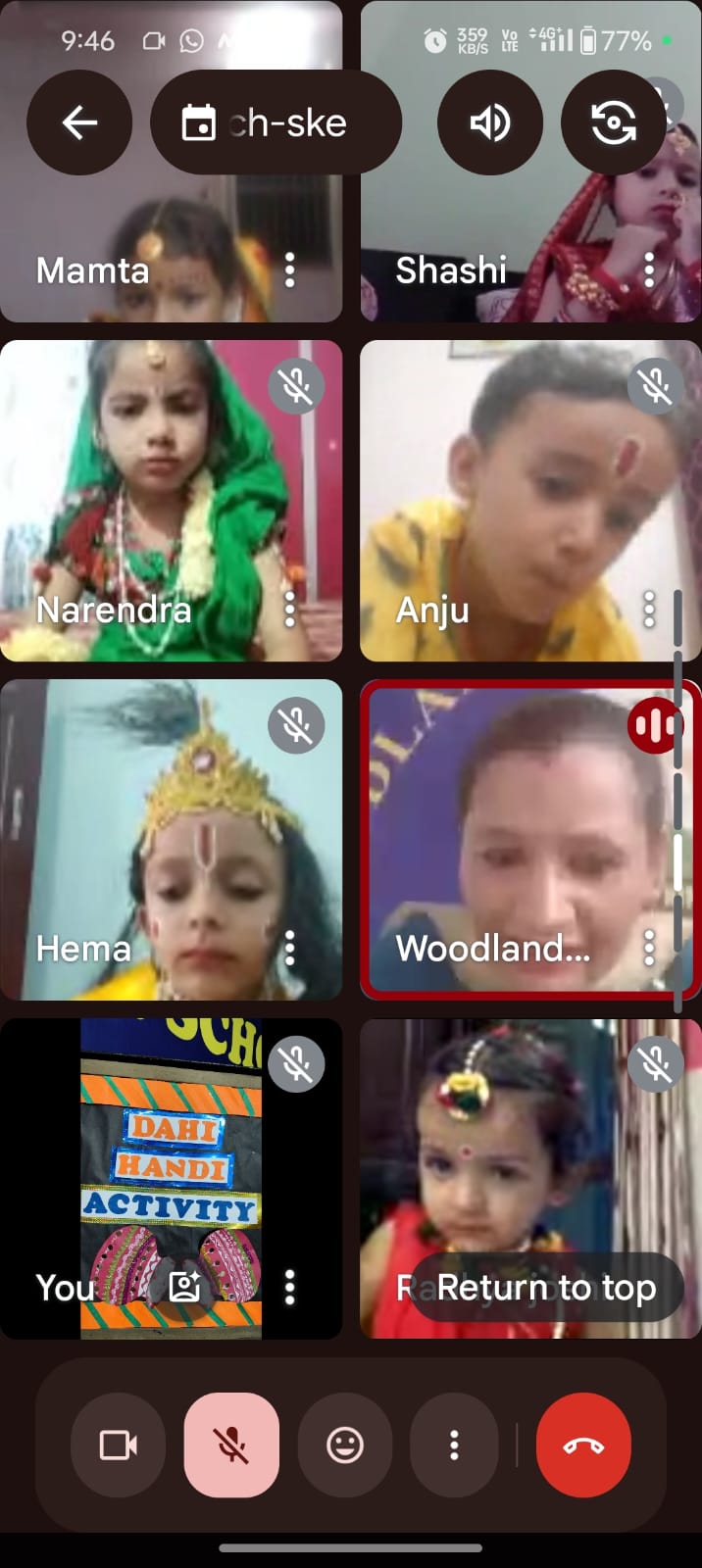The height and width of the screenshot is (1568, 702).
Task: Unmute your microphone
Action: 231,1445
